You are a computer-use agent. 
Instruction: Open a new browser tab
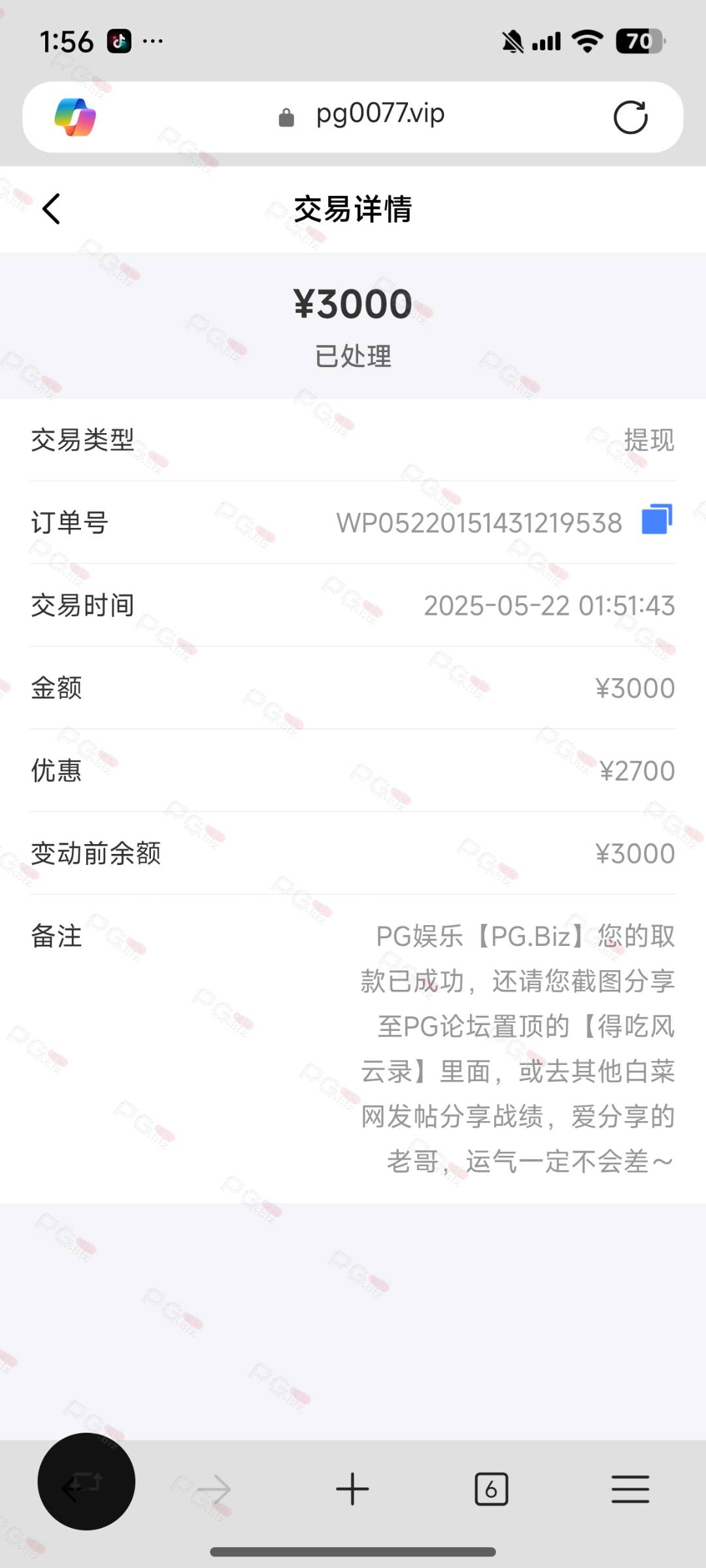352,1489
